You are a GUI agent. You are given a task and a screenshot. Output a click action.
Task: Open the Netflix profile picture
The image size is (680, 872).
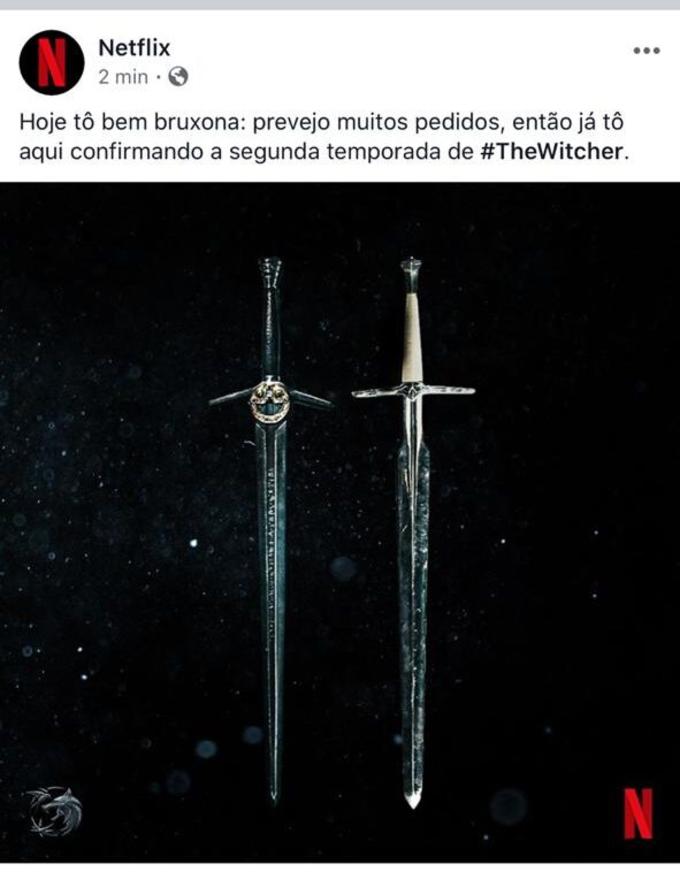pos(51,61)
